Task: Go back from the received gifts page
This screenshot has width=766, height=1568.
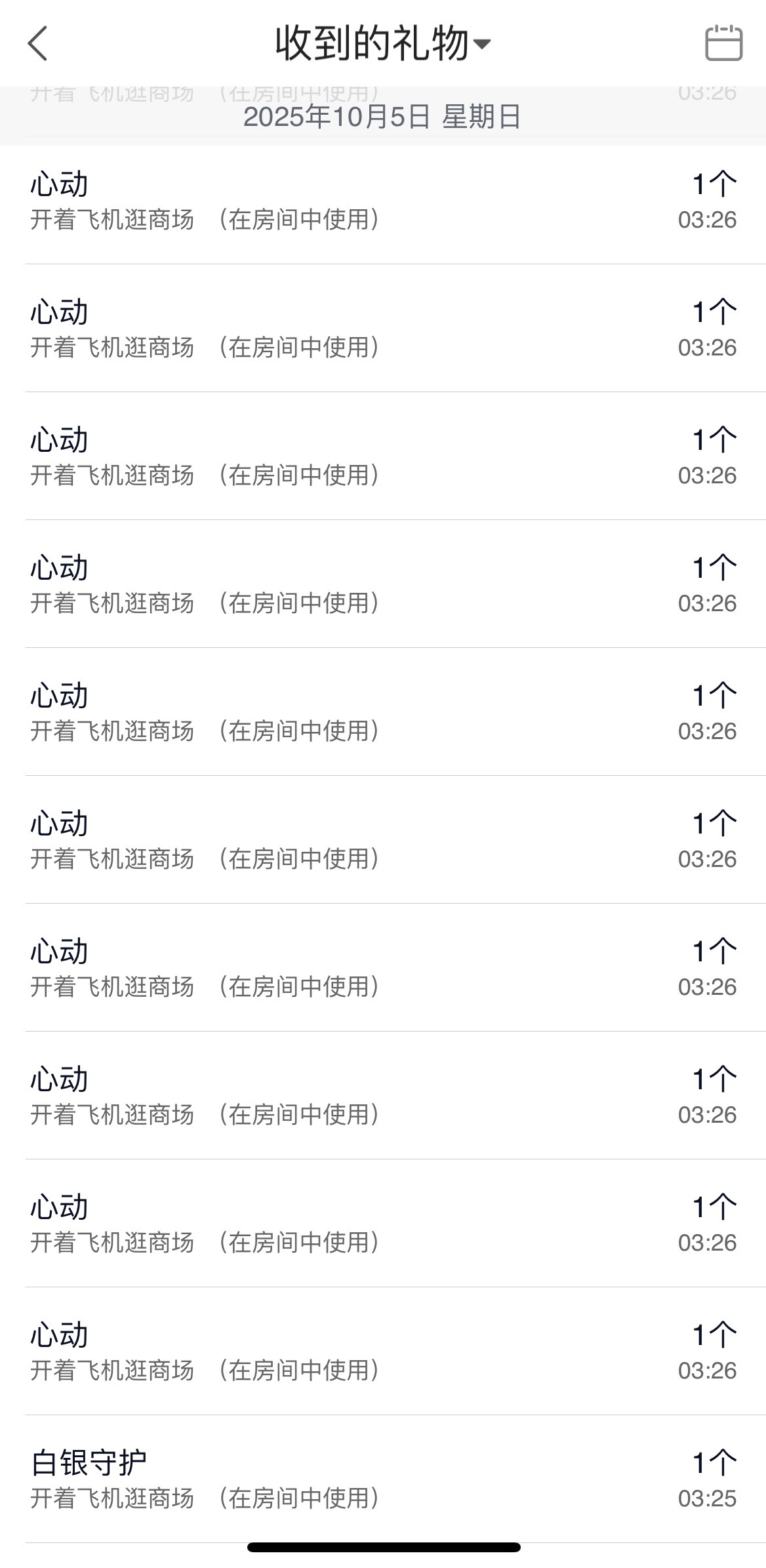Action: click(38, 44)
